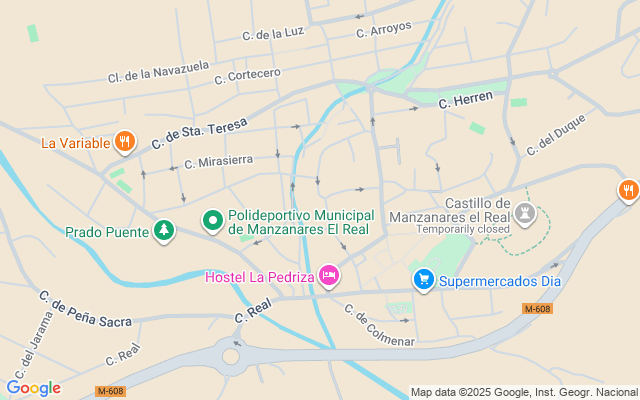Open Castillo de Manzanares el Real marker

(x=525, y=213)
